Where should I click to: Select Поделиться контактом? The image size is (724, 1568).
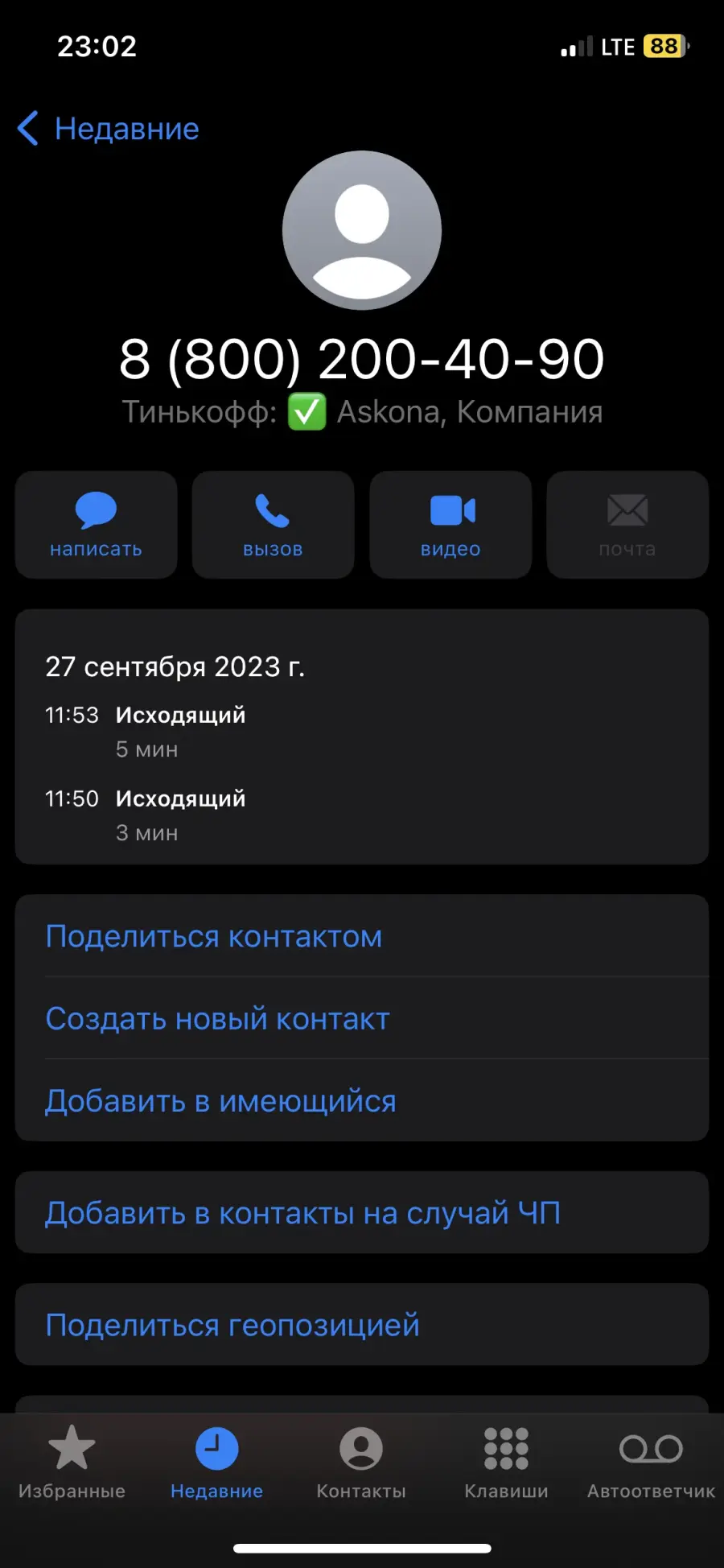(362, 936)
